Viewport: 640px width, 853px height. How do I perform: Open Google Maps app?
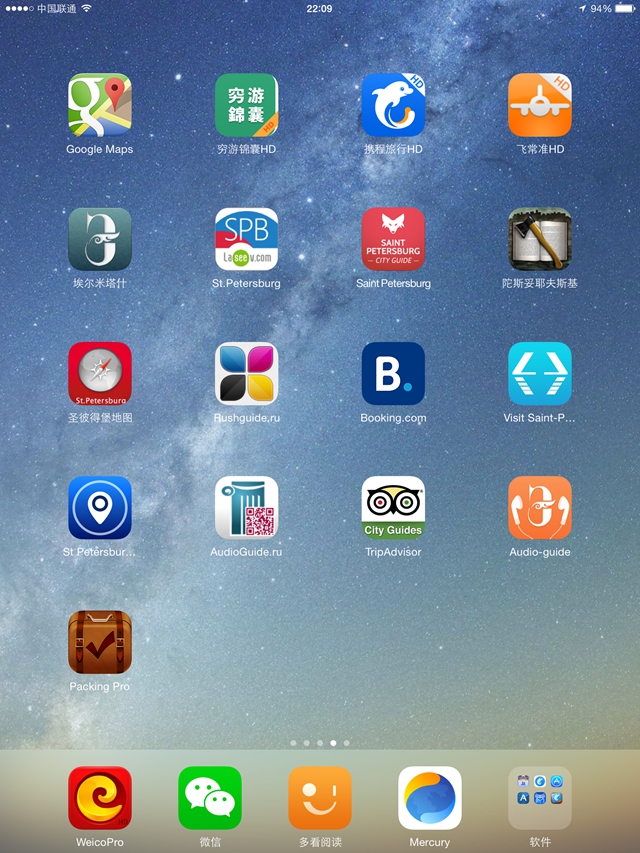point(99,105)
